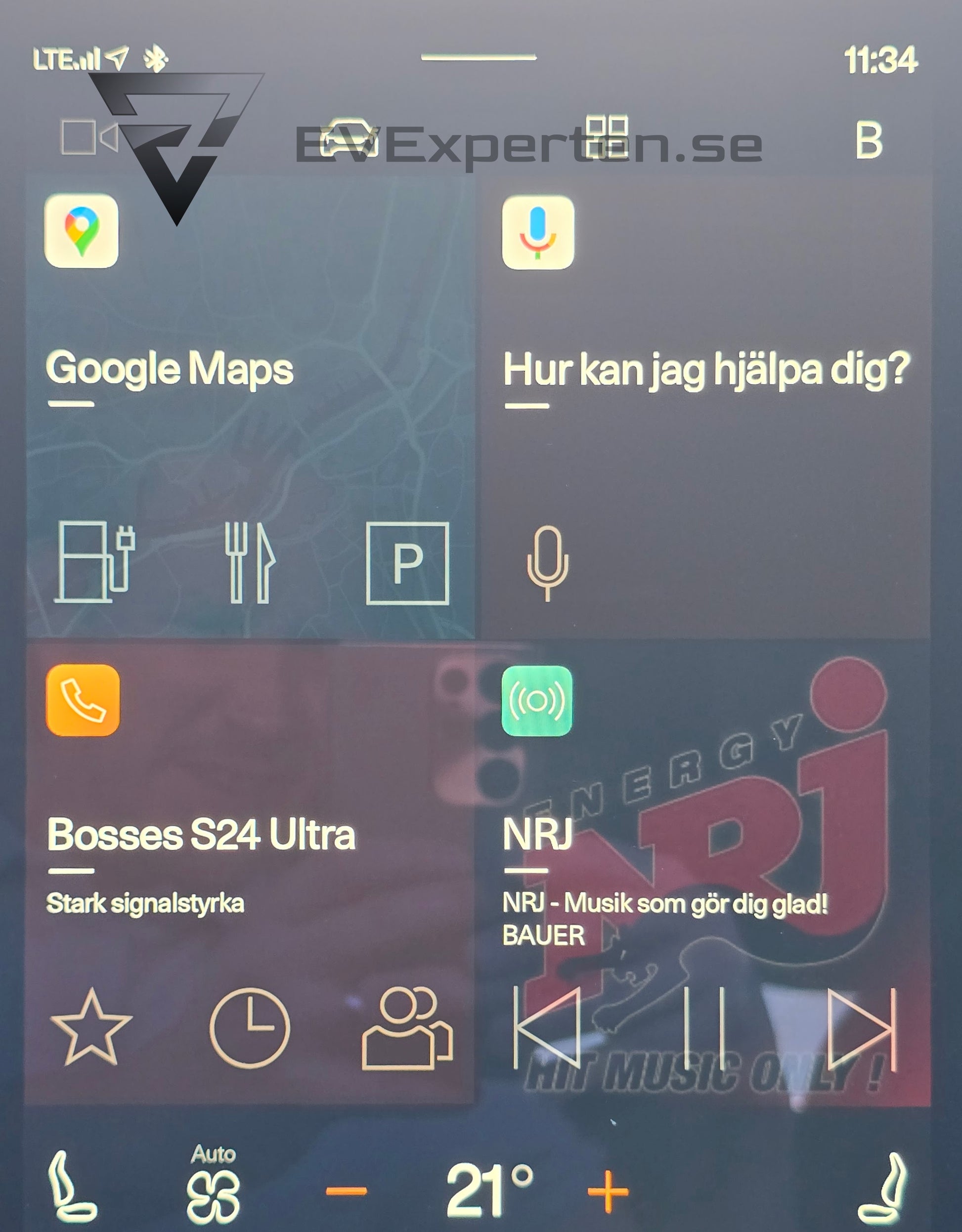962x1232 pixels.
Task: Show favorite contacts
Action: click(91, 1028)
